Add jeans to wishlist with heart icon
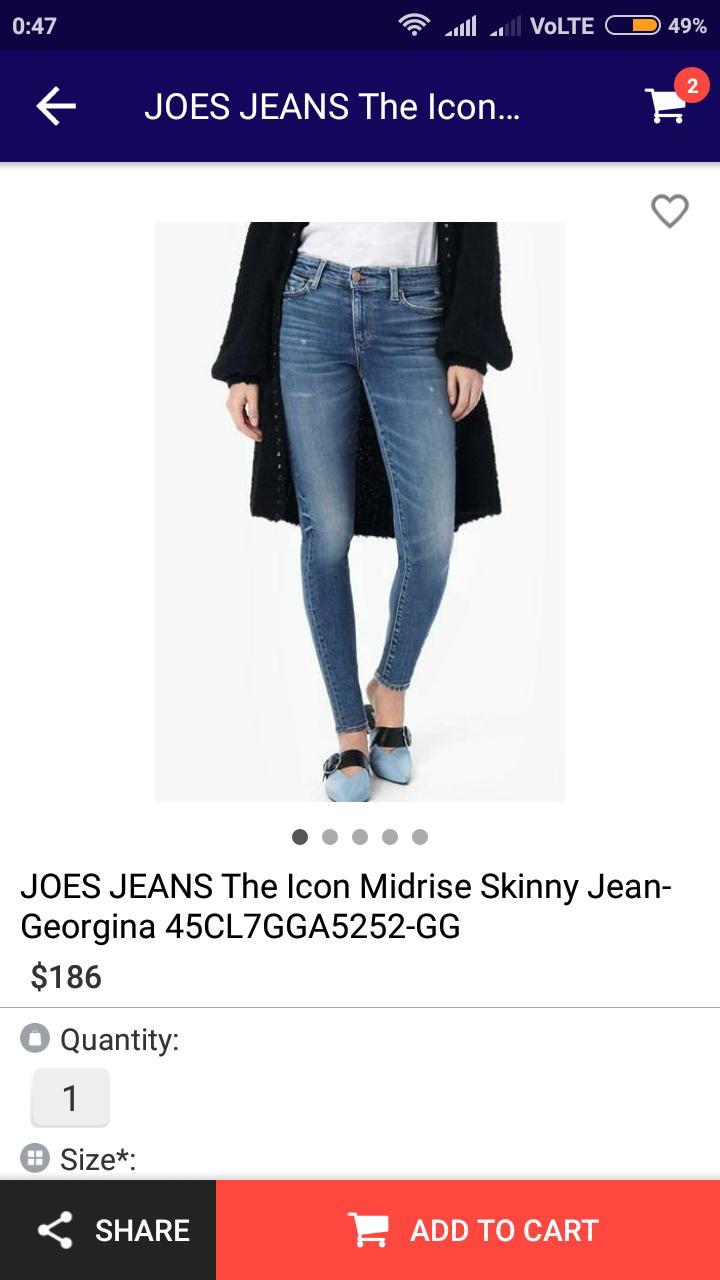This screenshot has height=1280, width=720. pyautogui.click(x=669, y=211)
